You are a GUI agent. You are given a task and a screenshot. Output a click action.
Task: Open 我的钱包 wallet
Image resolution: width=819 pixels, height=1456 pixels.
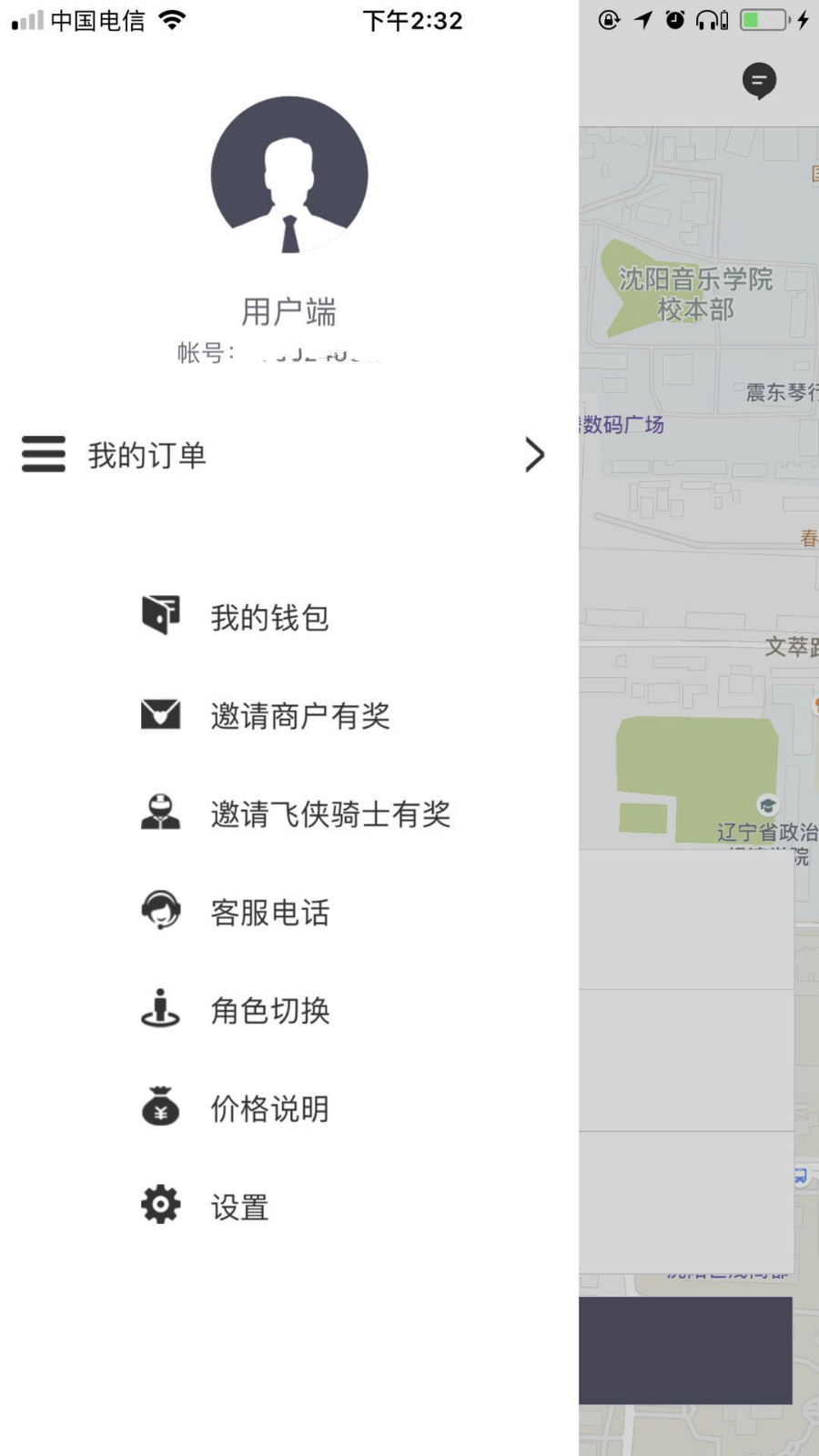[x=269, y=618]
